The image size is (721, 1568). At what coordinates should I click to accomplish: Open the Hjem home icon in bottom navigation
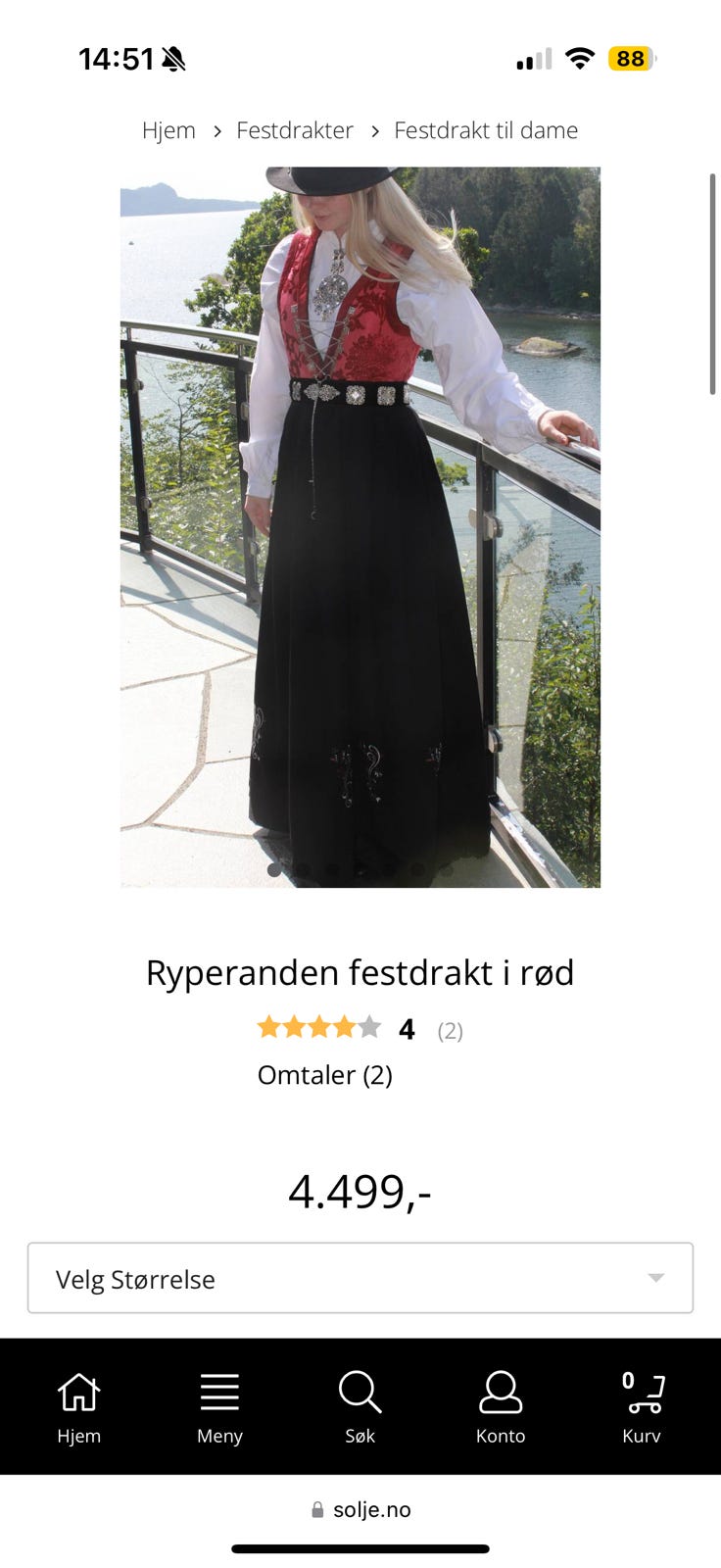point(78,1390)
